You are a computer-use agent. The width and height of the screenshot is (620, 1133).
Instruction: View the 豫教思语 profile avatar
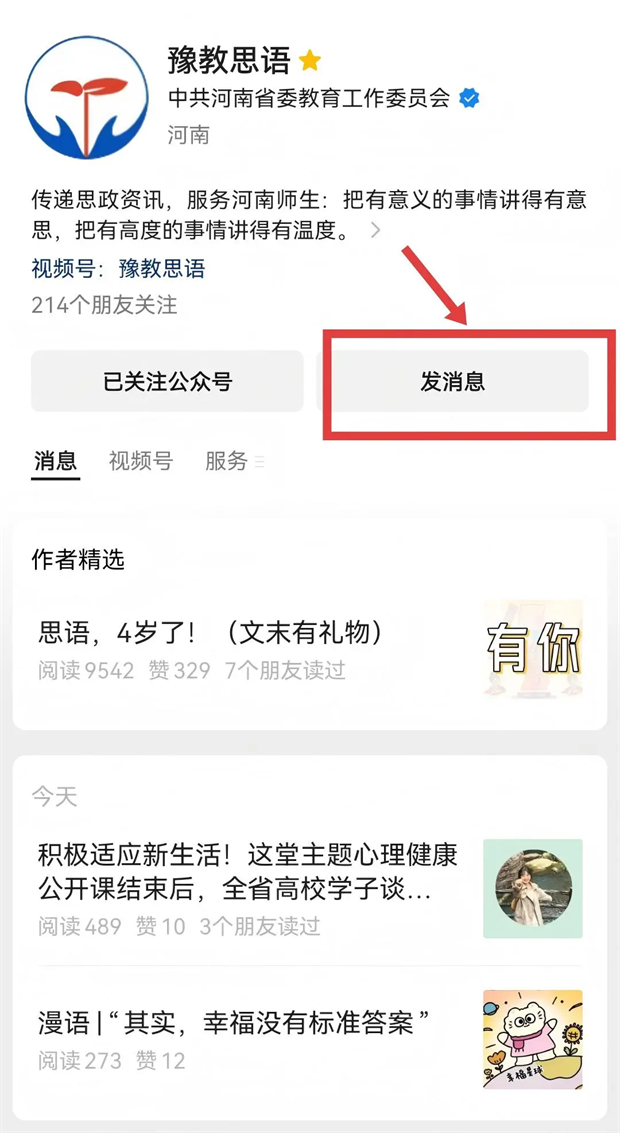pos(86,98)
